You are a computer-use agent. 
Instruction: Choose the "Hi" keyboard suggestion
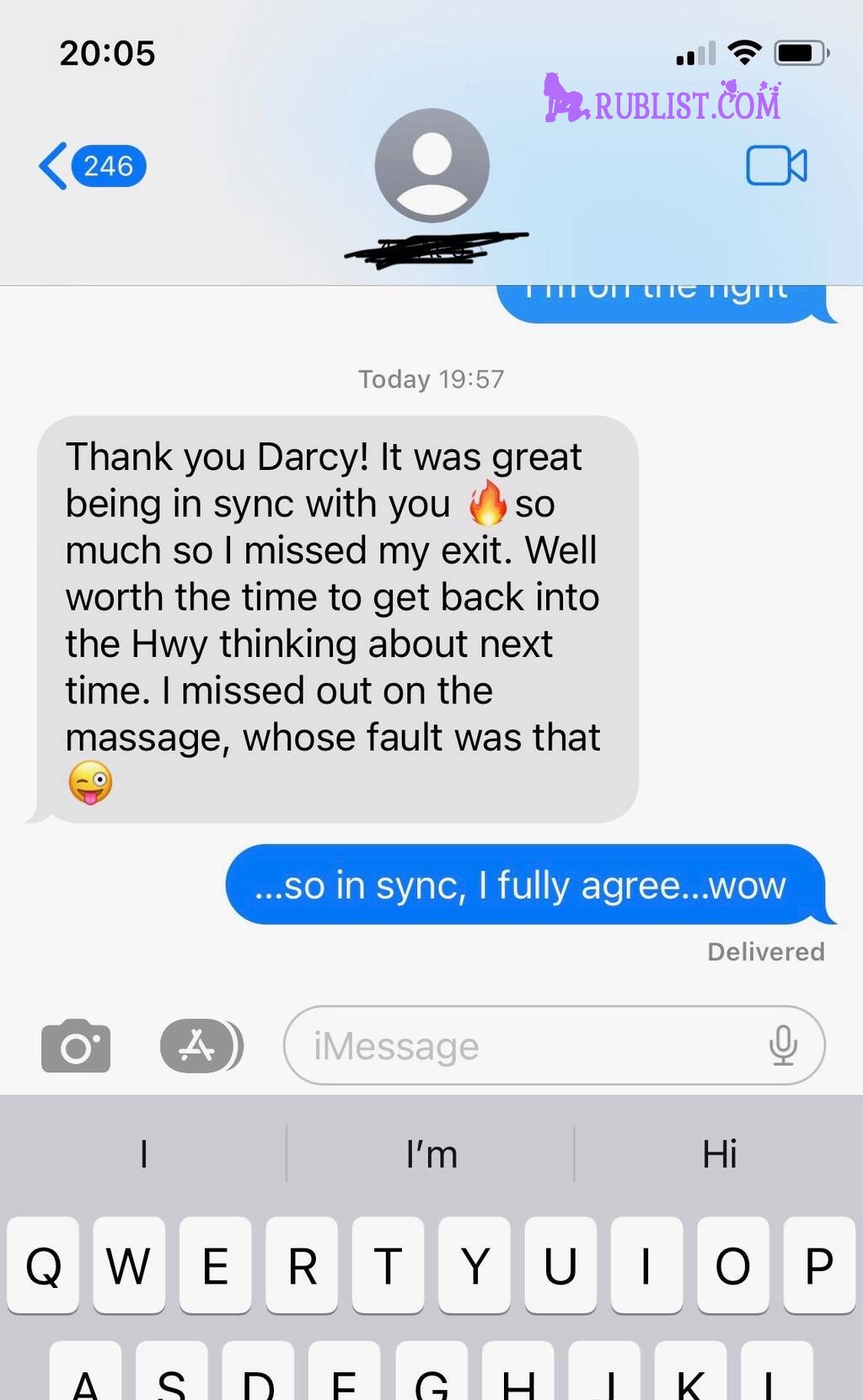pyautogui.click(x=719, y=1153)
